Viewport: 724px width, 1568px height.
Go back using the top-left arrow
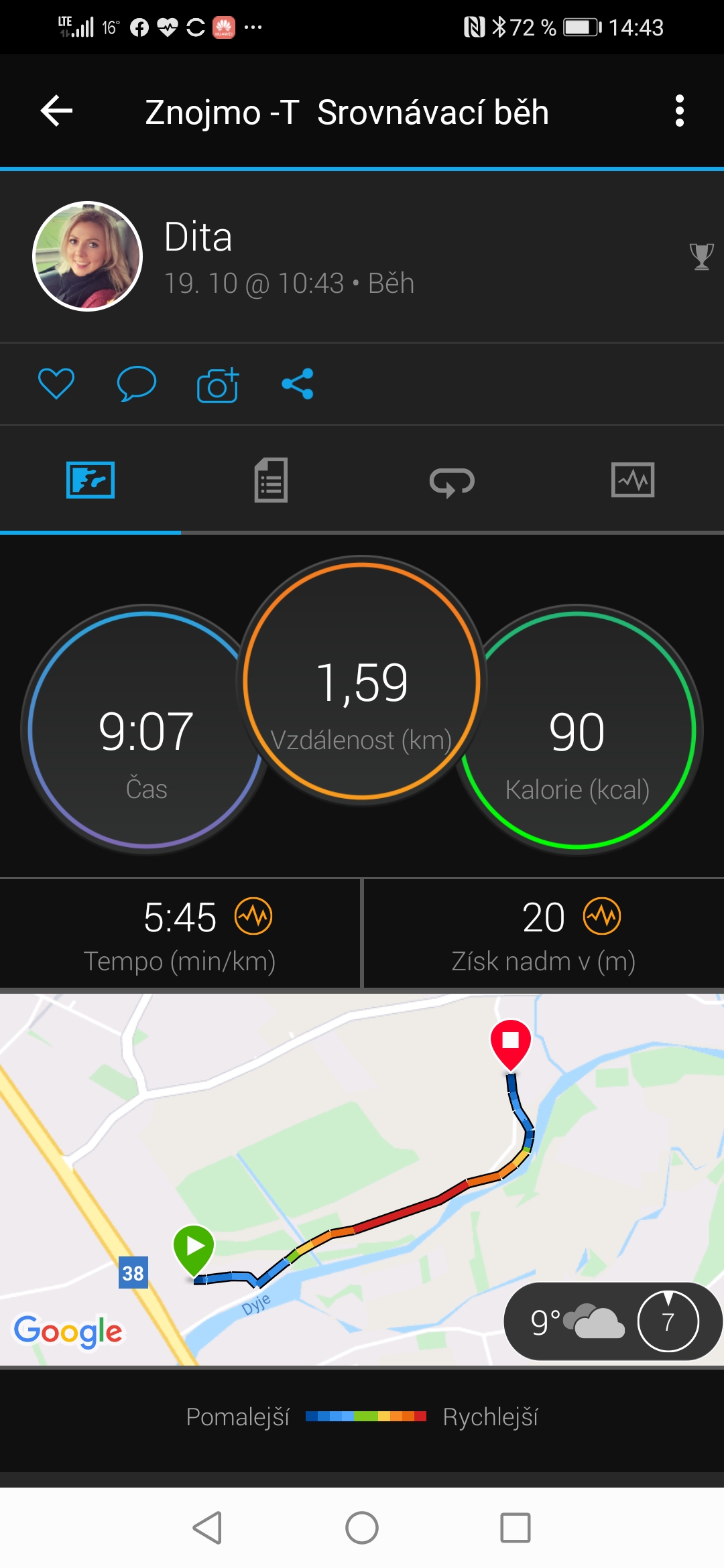(56, 111)
